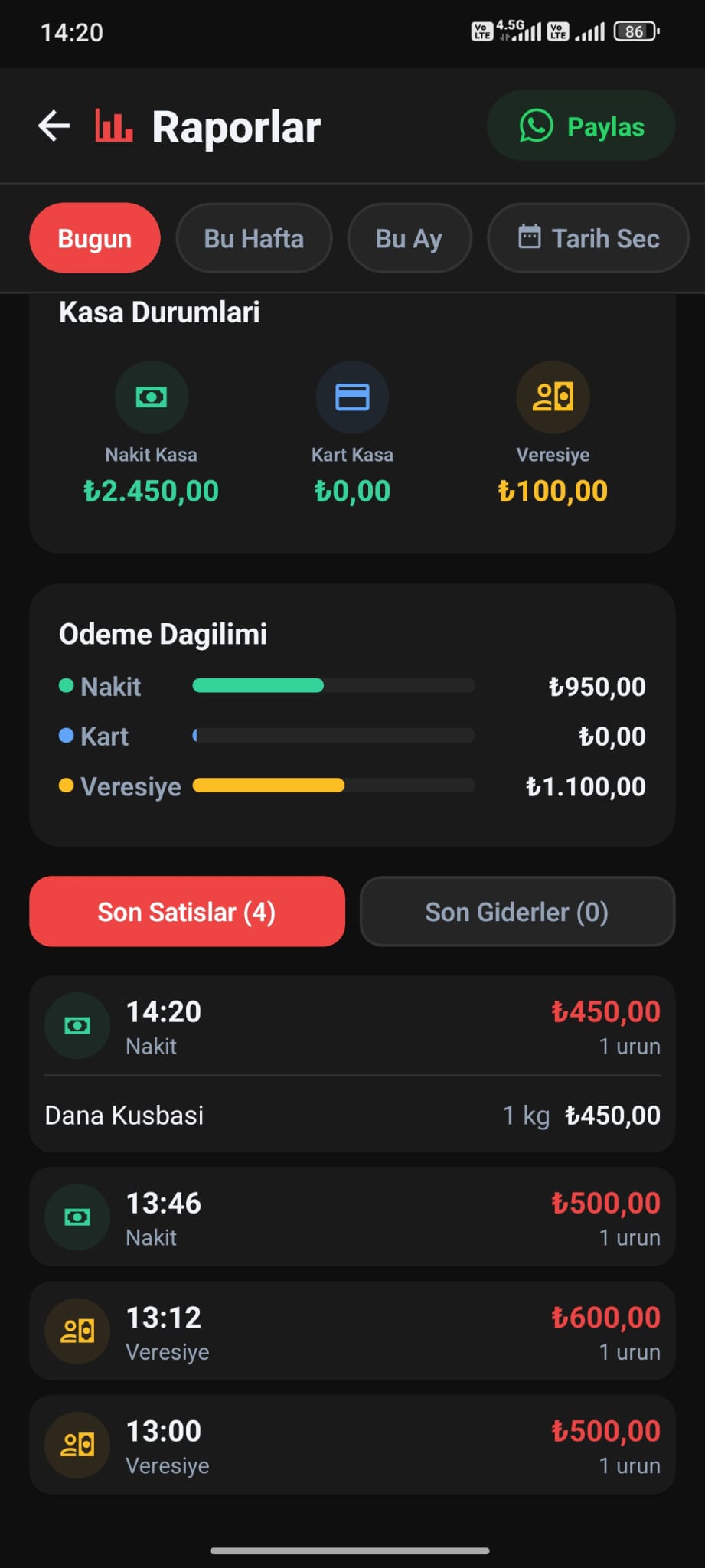705x1568 pixels.
Task: Tap the Veresiye icon on the 13:12 sale
Action: point(77,1331)
